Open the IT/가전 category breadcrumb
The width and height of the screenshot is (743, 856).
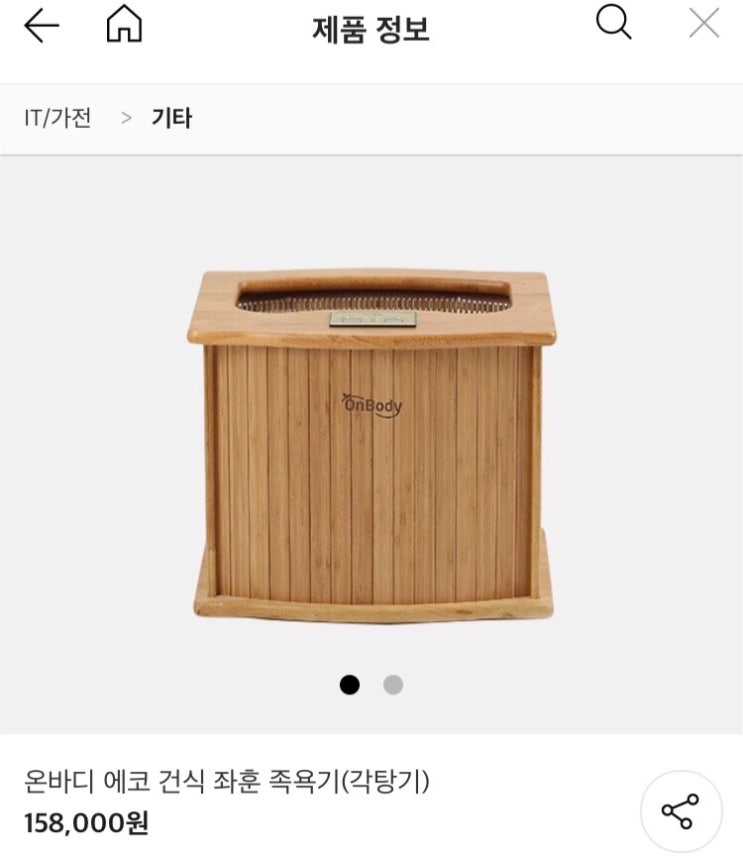tap(58, 118)
